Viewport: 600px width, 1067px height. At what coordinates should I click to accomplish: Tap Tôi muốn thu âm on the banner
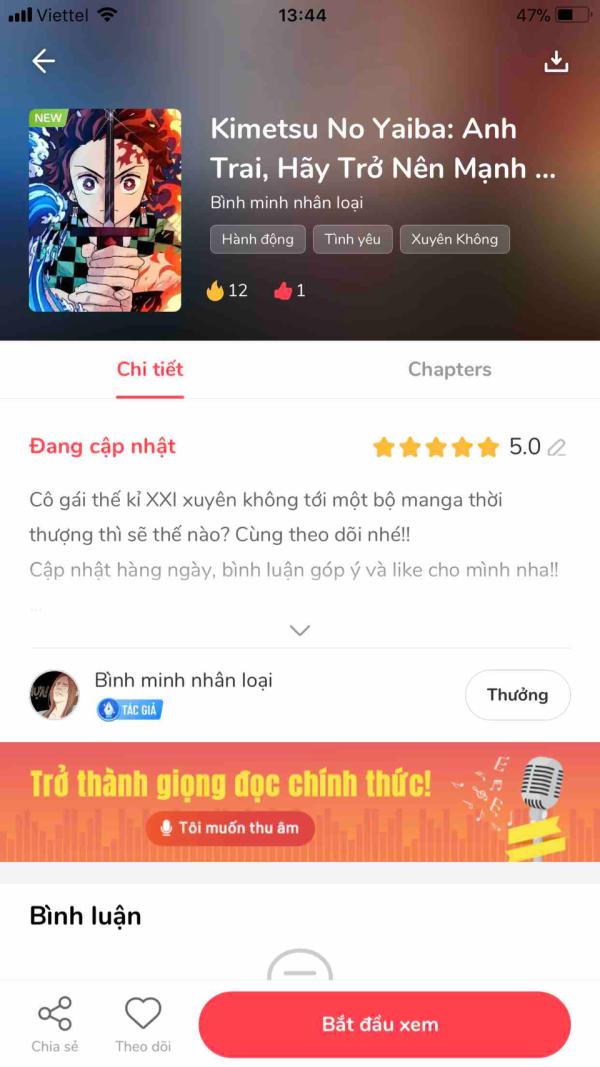pyautogui.click(x=229, y=828)
